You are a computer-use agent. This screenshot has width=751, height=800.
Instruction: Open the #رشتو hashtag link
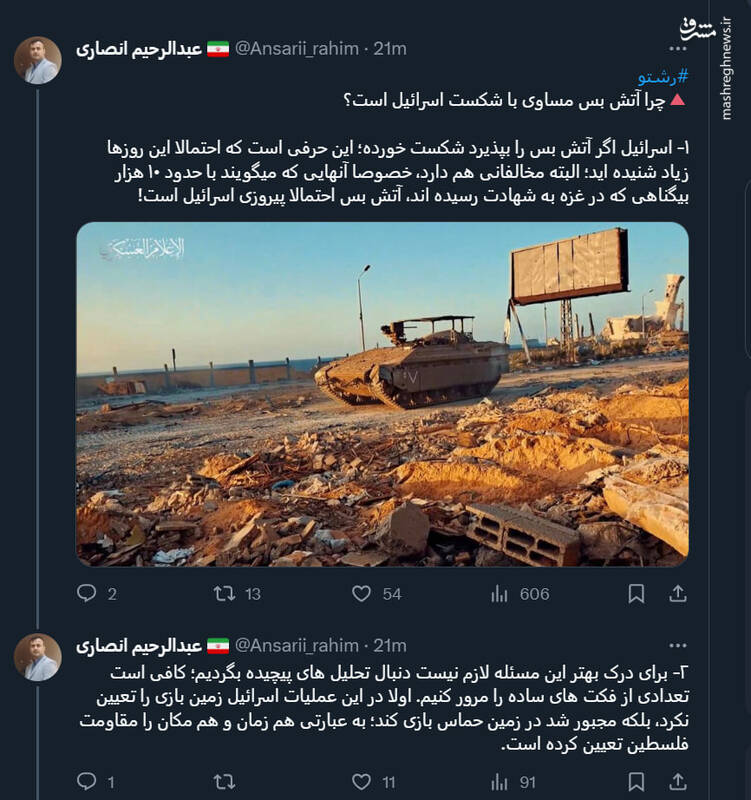click(x=663, y=76)
